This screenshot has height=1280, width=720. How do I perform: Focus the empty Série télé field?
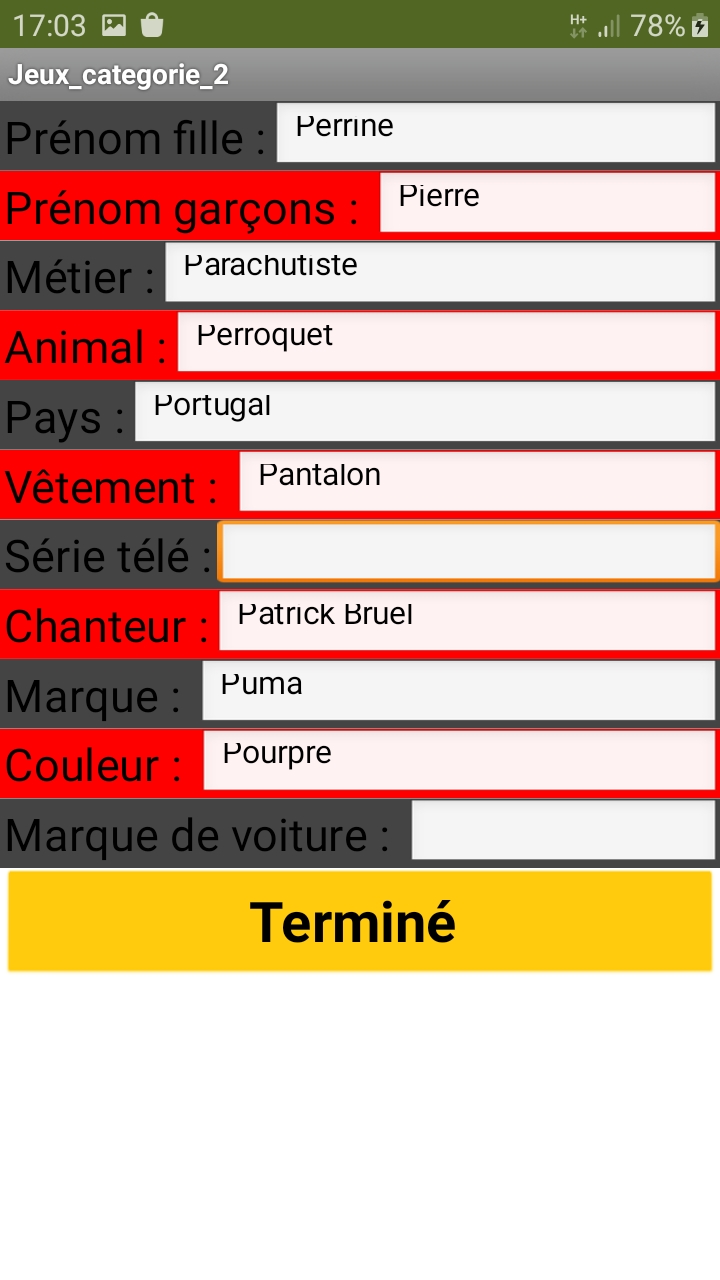pyautogui.click(x=468, y=551)
